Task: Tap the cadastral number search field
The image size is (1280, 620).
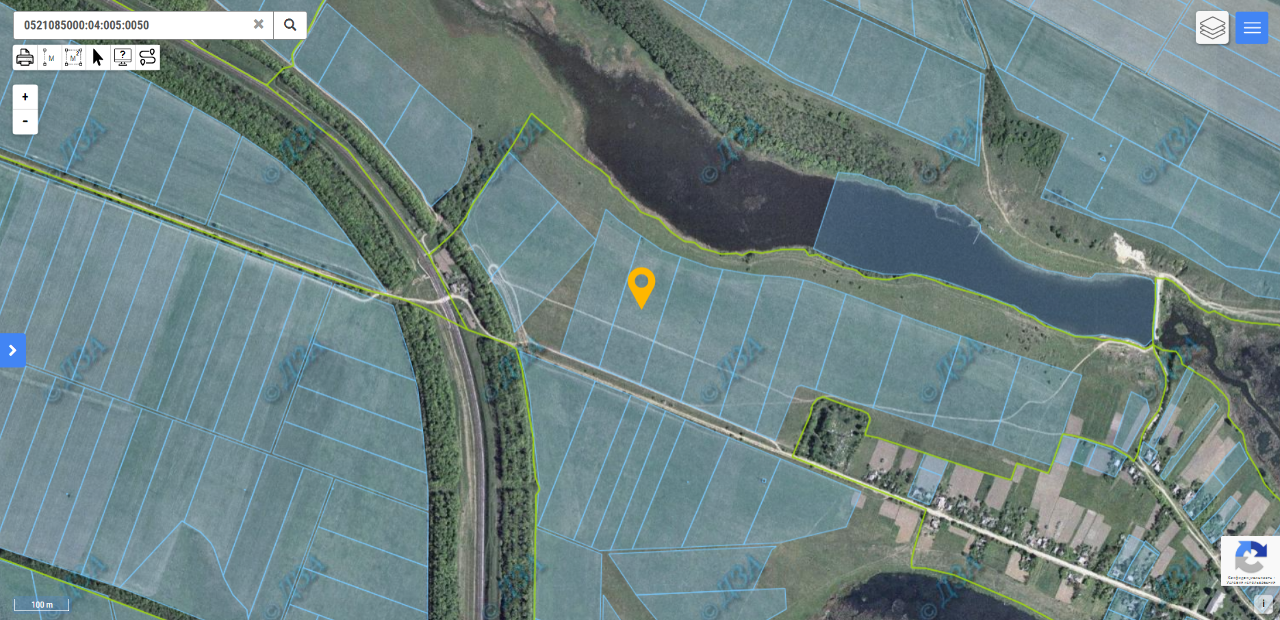Action: tap(130, 25)
